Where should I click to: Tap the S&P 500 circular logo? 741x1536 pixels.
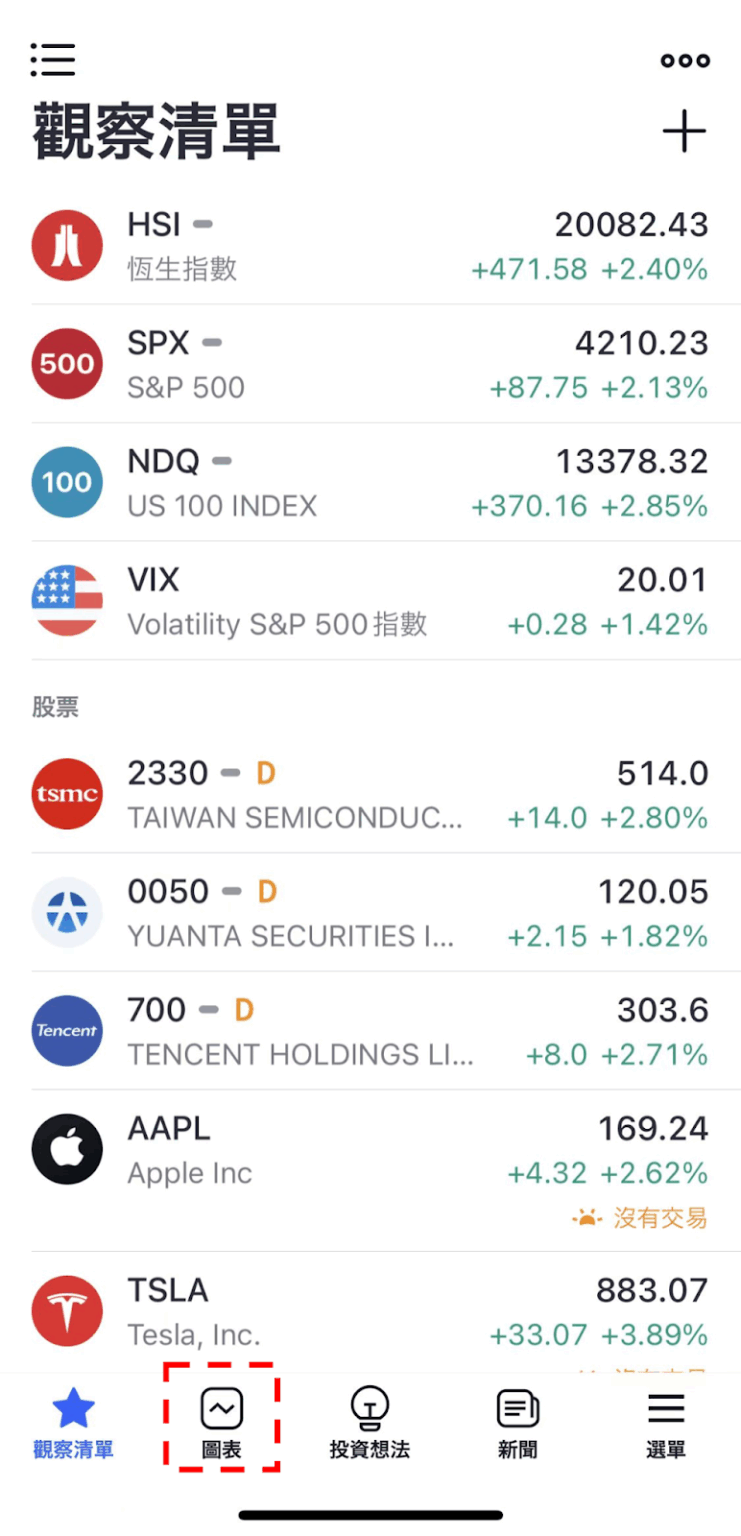(x=67, y=363)
